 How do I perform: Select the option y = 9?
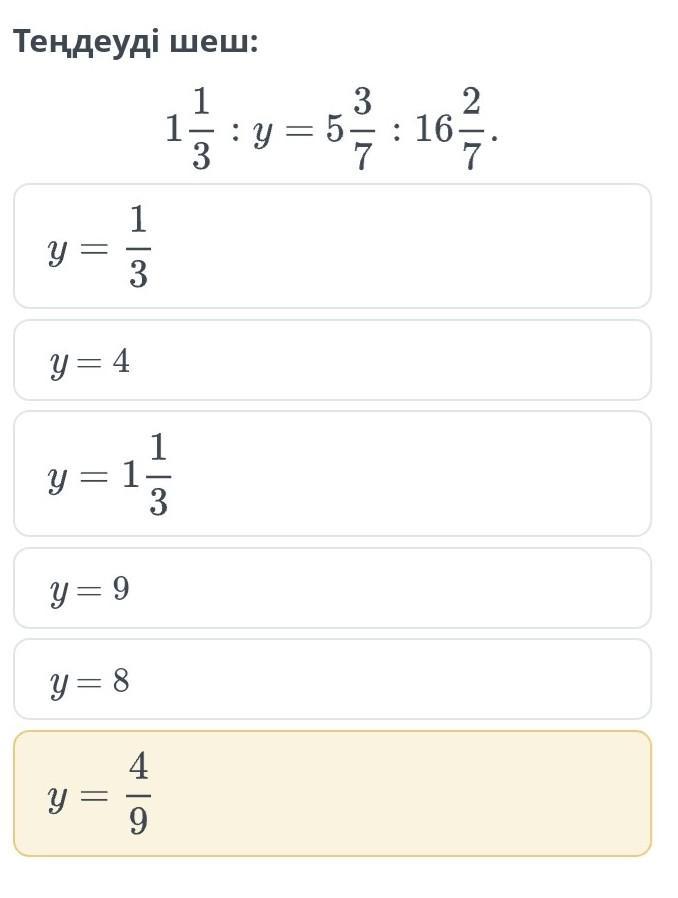click(x=332, y=588)
